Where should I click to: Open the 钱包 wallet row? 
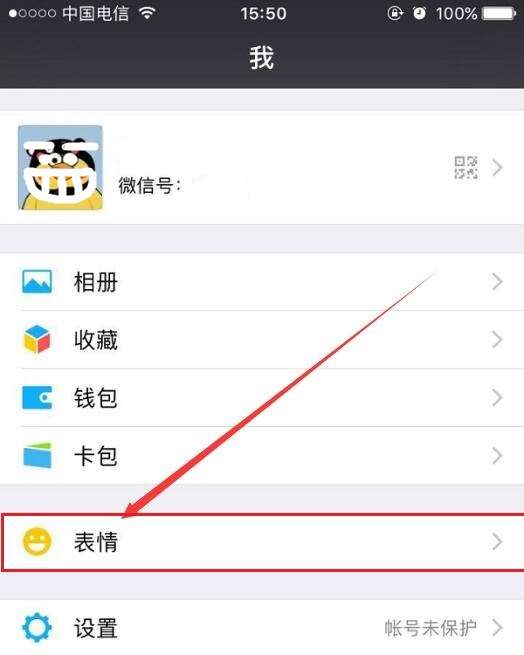click(262, 398)
